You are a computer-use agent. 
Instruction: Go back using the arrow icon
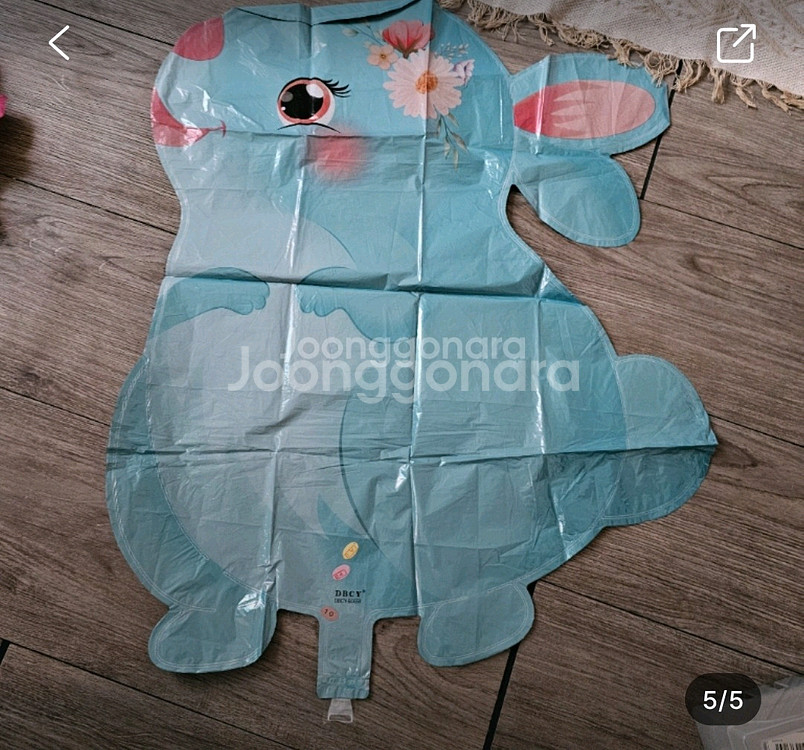tap(59, 43)
